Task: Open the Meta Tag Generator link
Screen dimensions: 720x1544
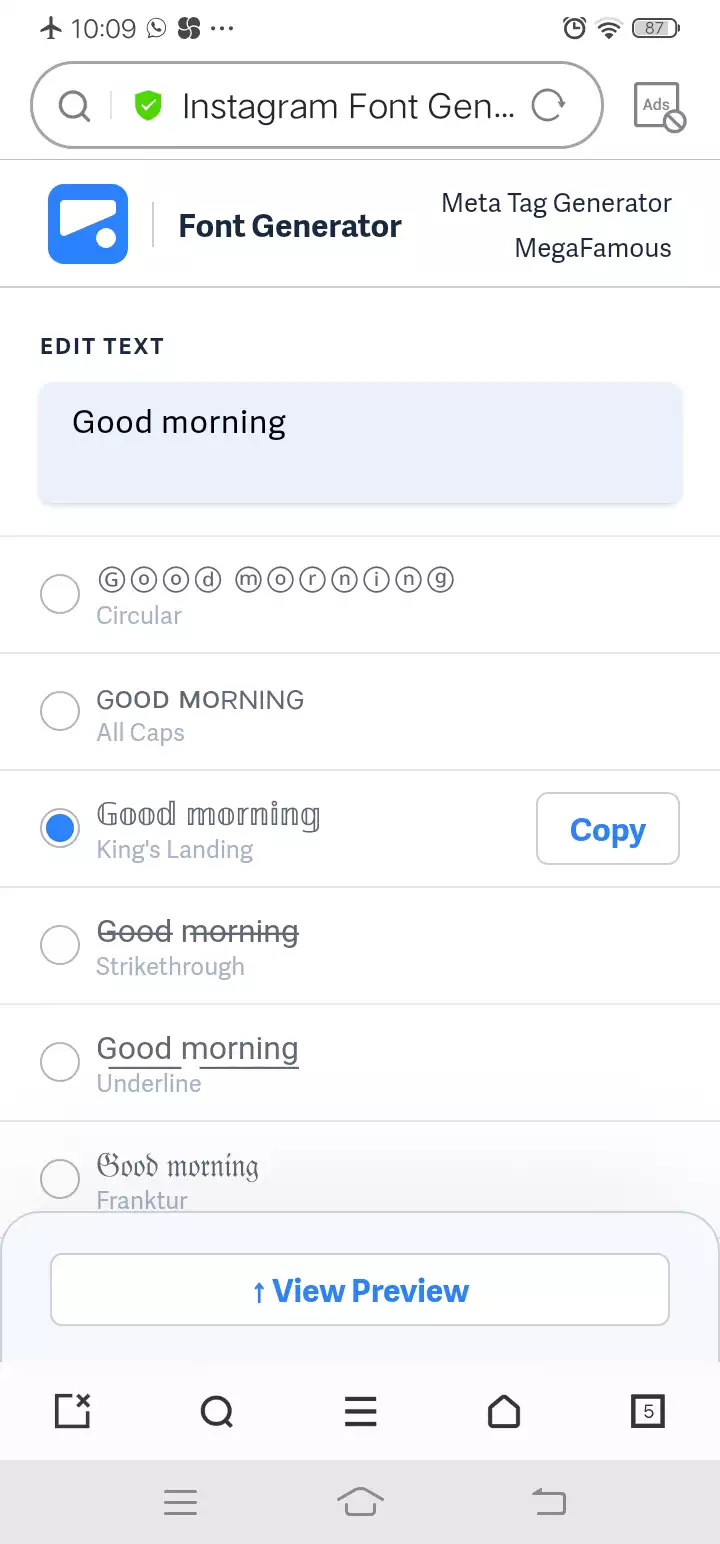Action: (x=556, y=203)
